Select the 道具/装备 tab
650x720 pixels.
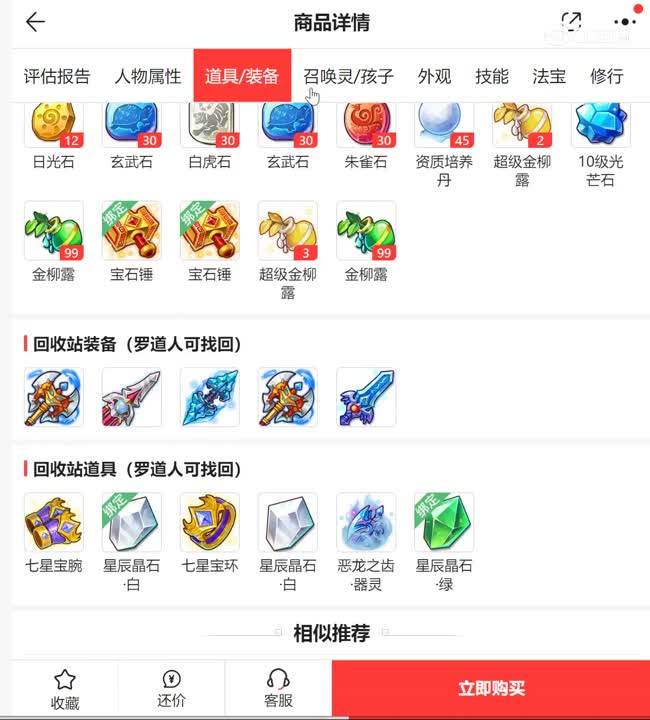[x=242, y=76]
